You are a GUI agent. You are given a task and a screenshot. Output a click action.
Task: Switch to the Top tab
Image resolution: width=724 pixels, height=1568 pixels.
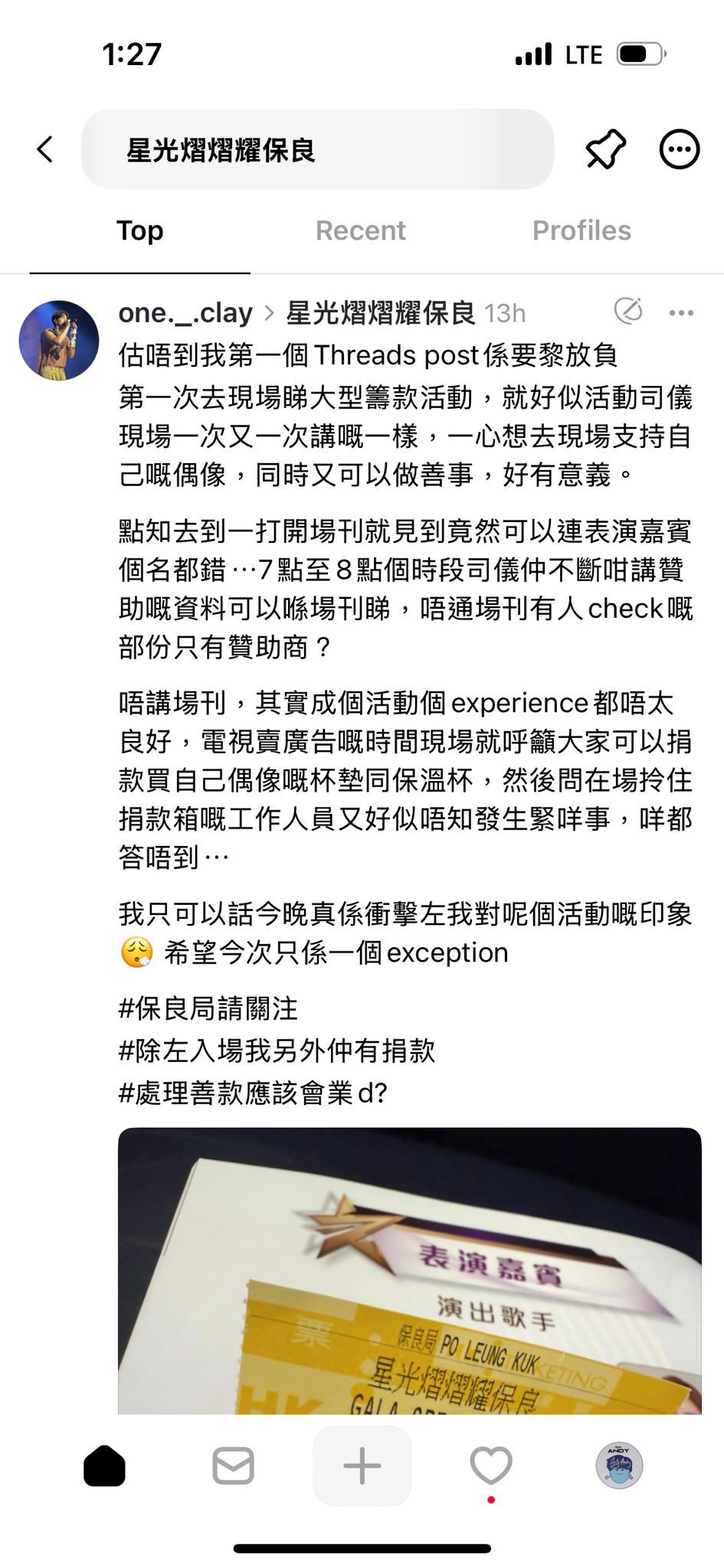click(x=139, y=230)
